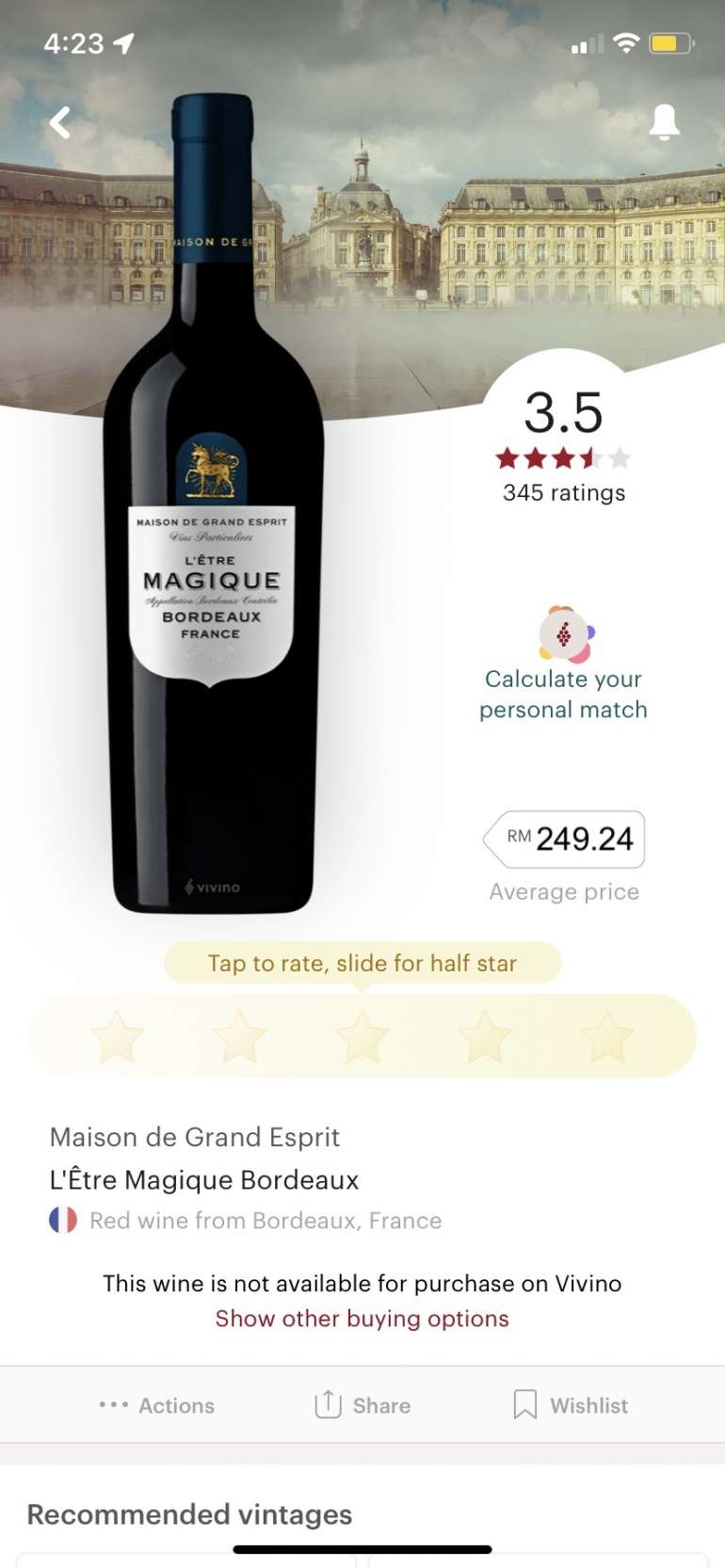725x1568 pixels.
Task: Open the Actions menu icon
Action: pyautogui.click(x=112, y=1404)
